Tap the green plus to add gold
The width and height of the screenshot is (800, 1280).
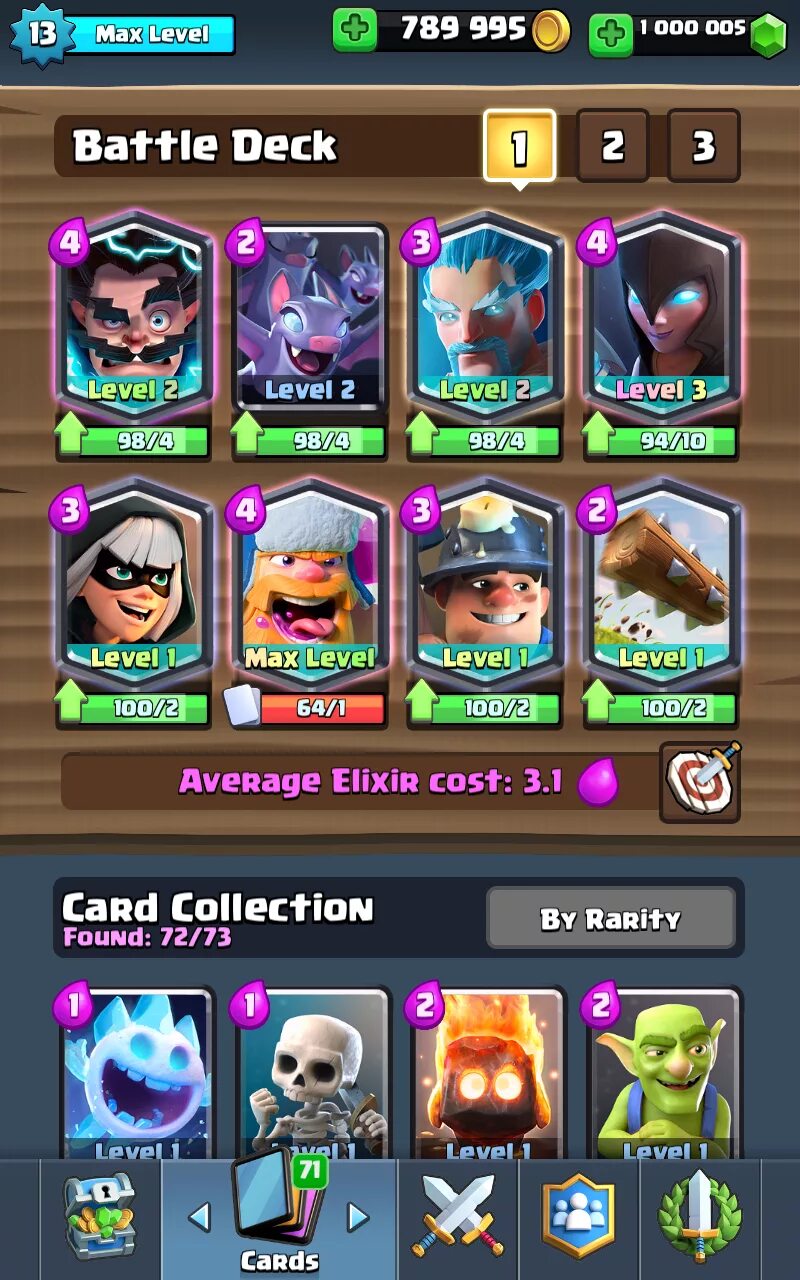point(355,30)
